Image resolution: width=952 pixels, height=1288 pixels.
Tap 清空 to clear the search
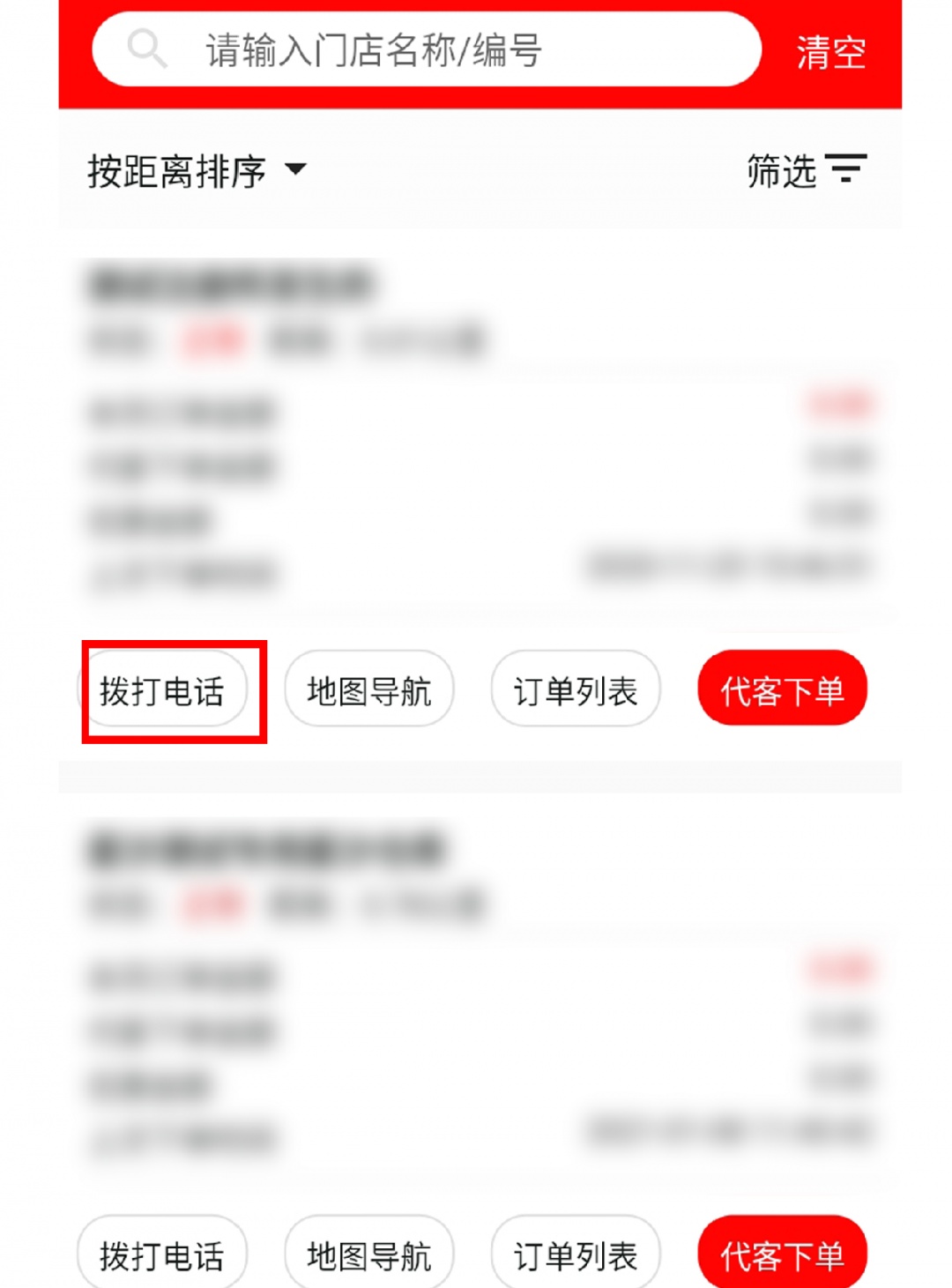point(830,52)
